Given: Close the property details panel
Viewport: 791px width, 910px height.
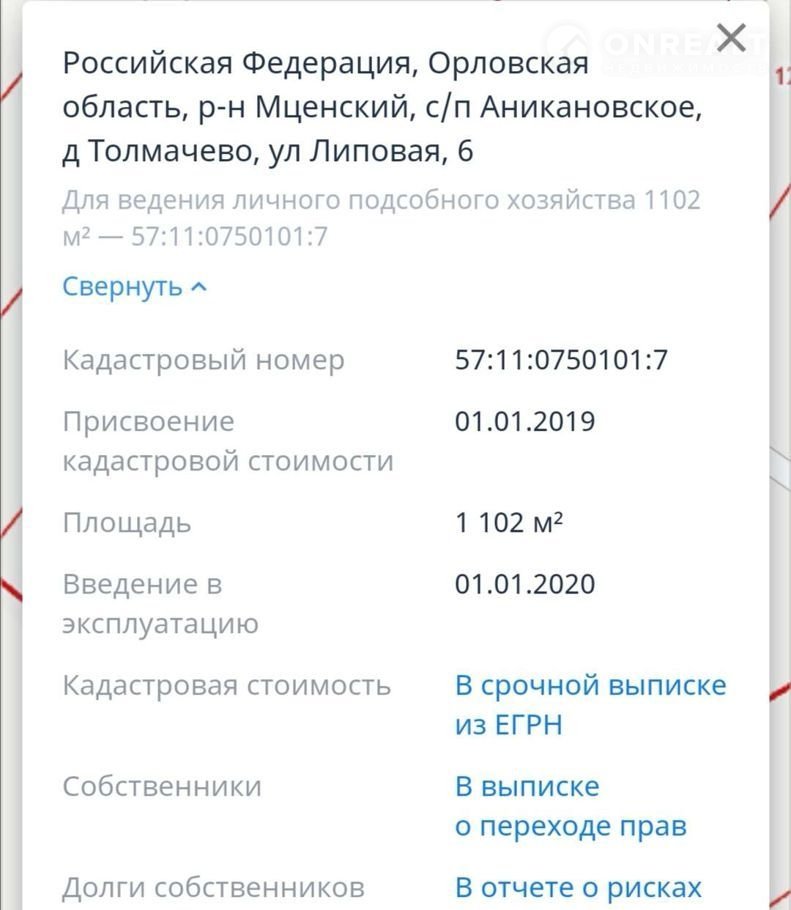Looking at the screenshot, I should 732,39.
